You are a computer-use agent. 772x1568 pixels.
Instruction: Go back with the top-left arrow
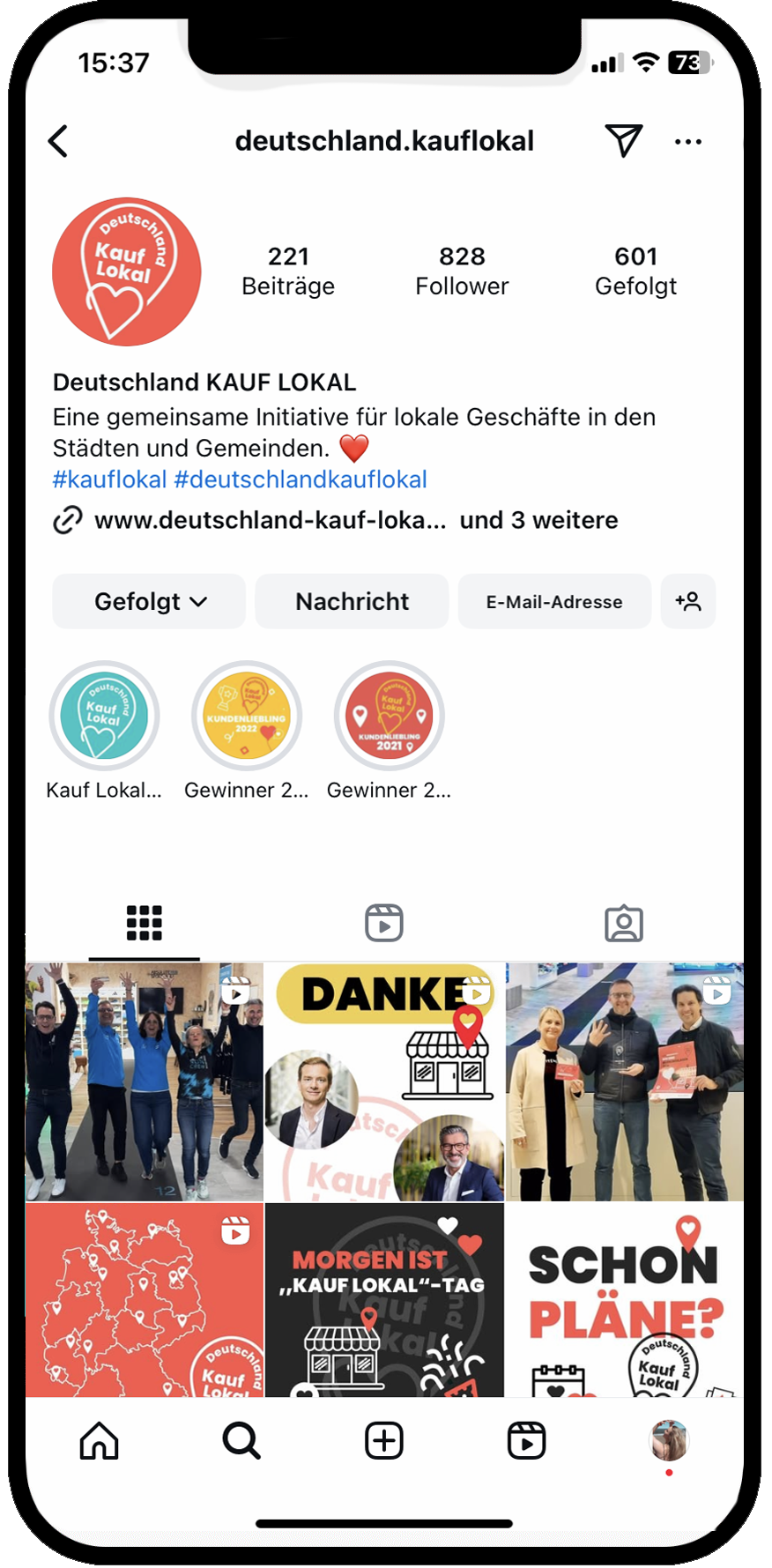[x=58, y=141]
